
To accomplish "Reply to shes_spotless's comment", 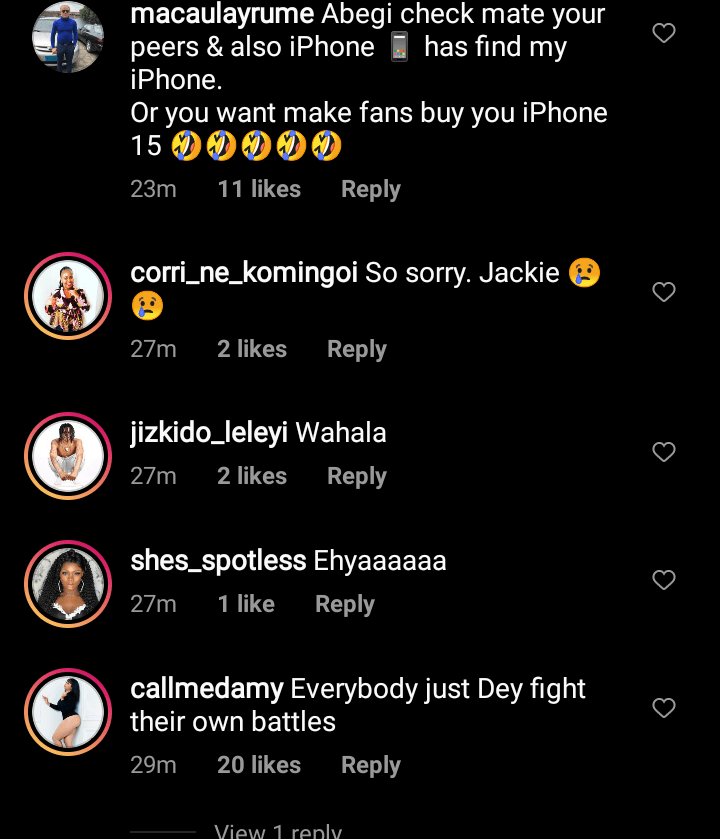I will tap(344, 604).
